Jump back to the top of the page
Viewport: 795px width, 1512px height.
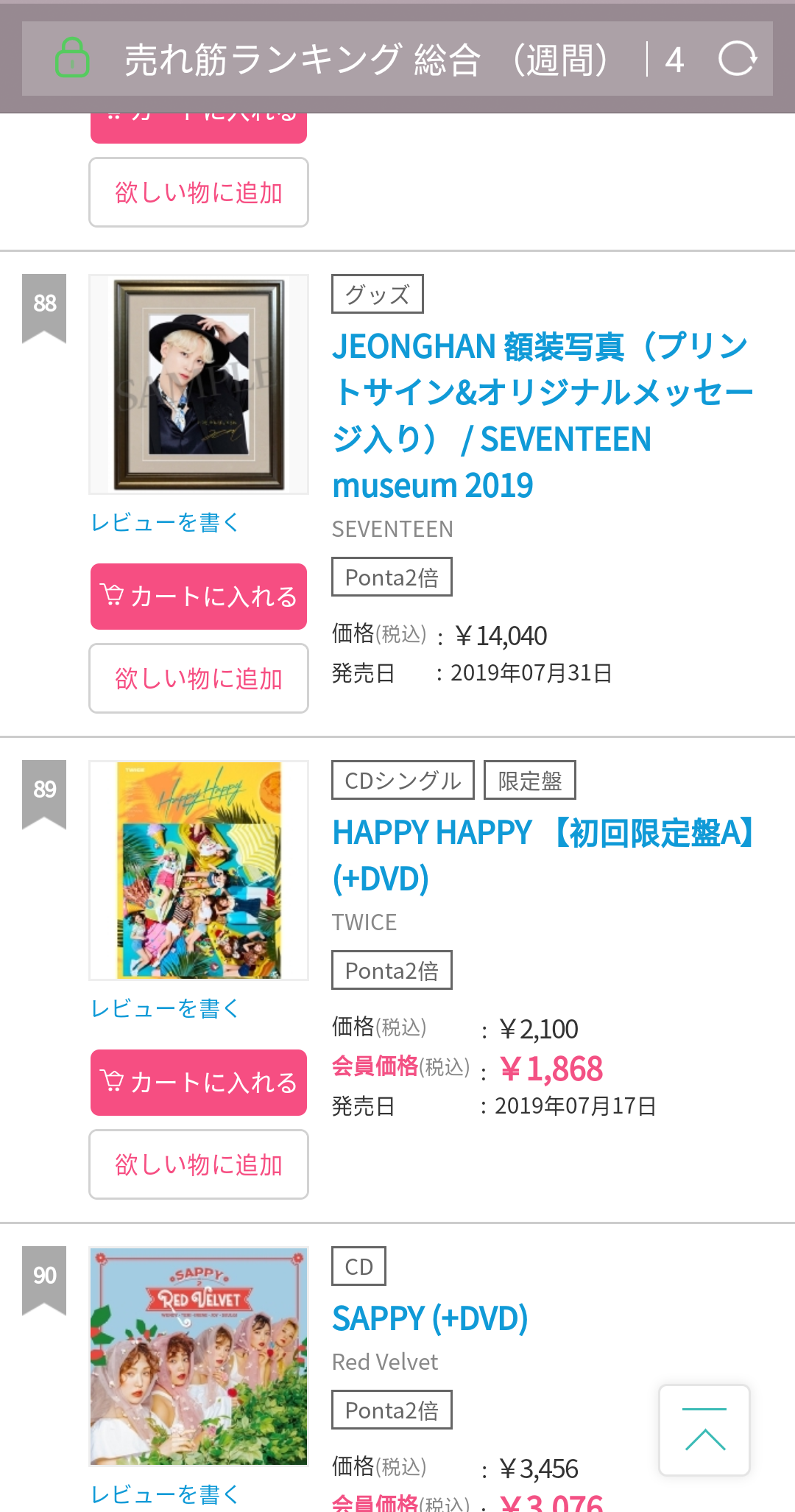[x=704, y=1430]
